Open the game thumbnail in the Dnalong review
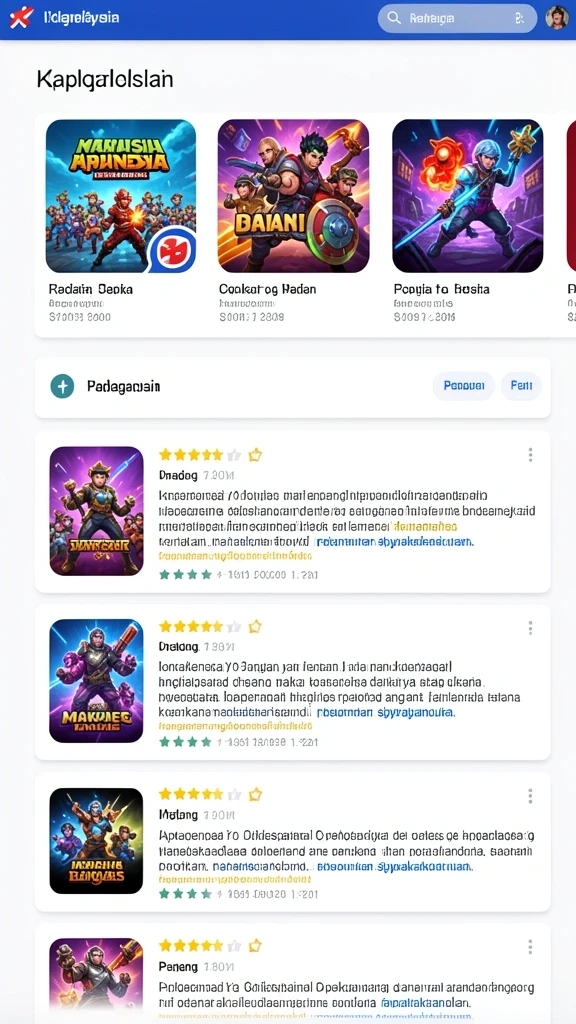576x1024 pixels. point(97,680)
